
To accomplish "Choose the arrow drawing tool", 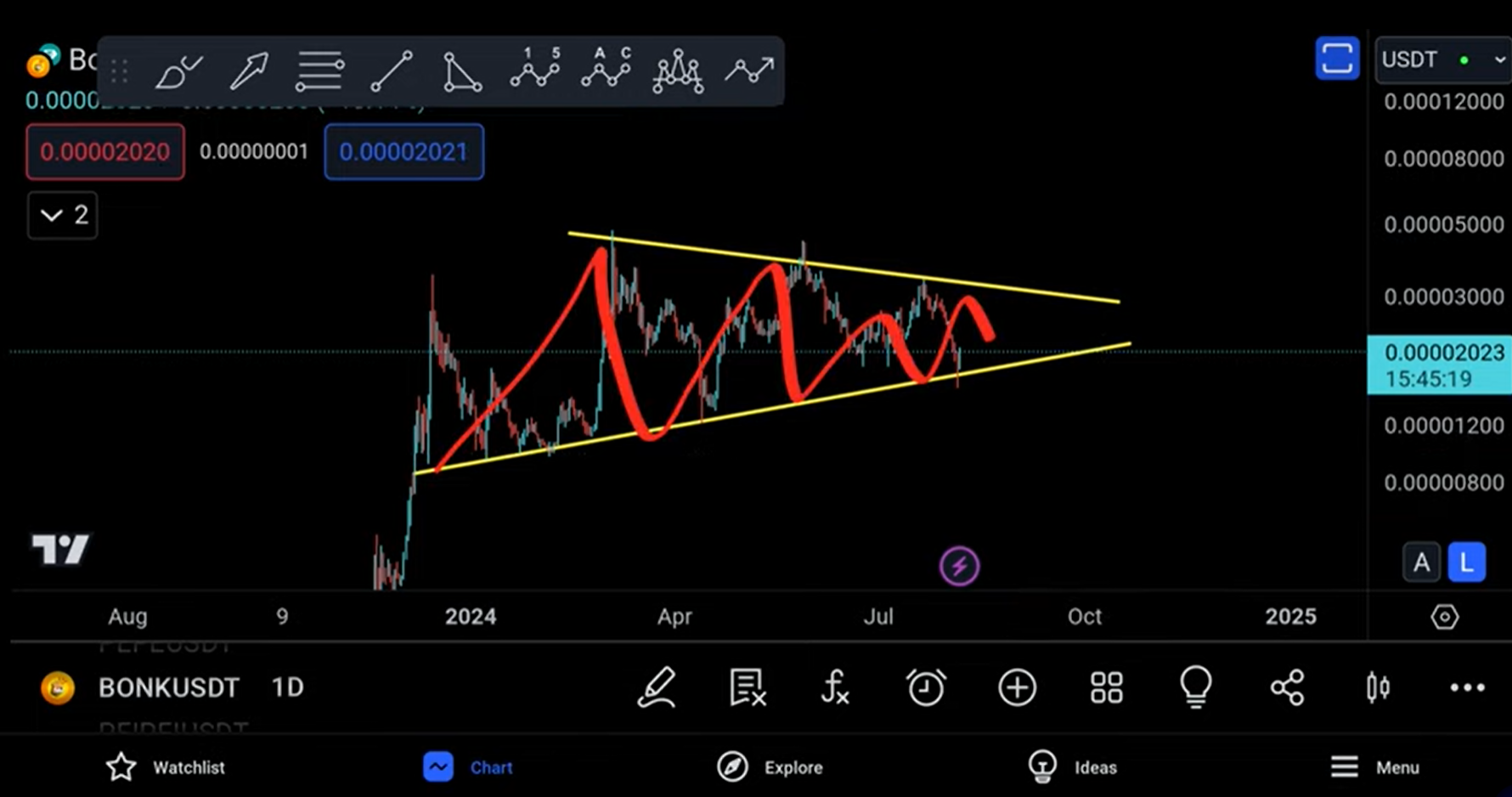I will point(249,71).
